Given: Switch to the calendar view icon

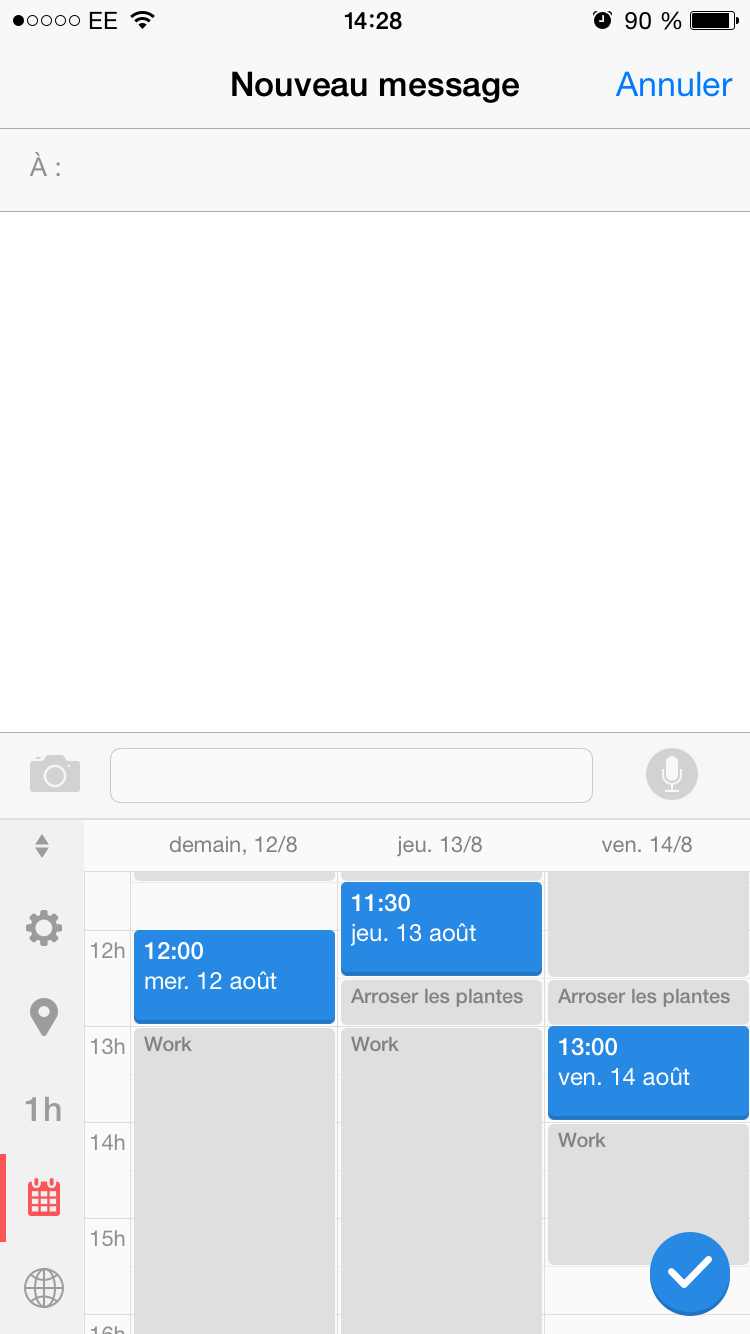Looking at the screenshot, I should pos(44,1197).
